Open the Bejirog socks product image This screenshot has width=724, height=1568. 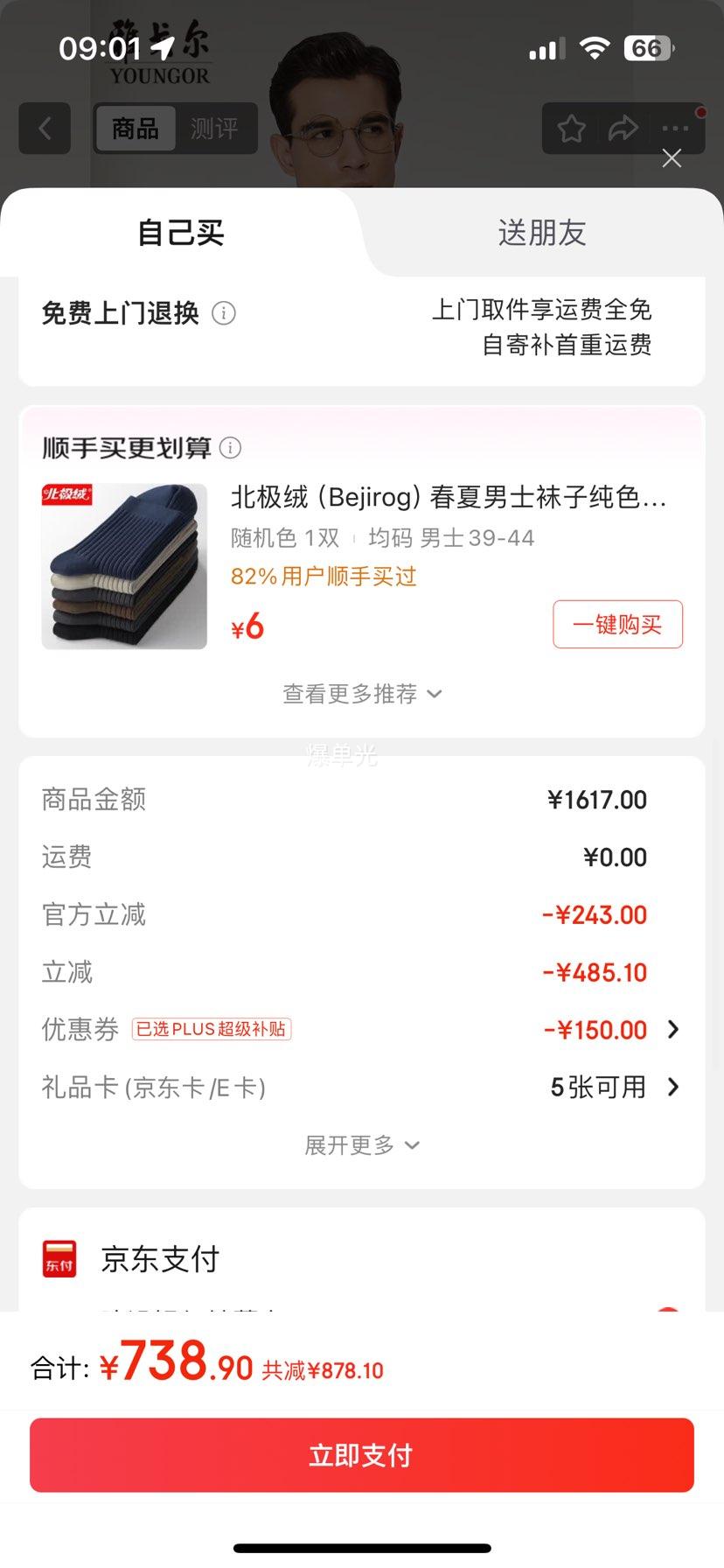click(x=124, y=566)
